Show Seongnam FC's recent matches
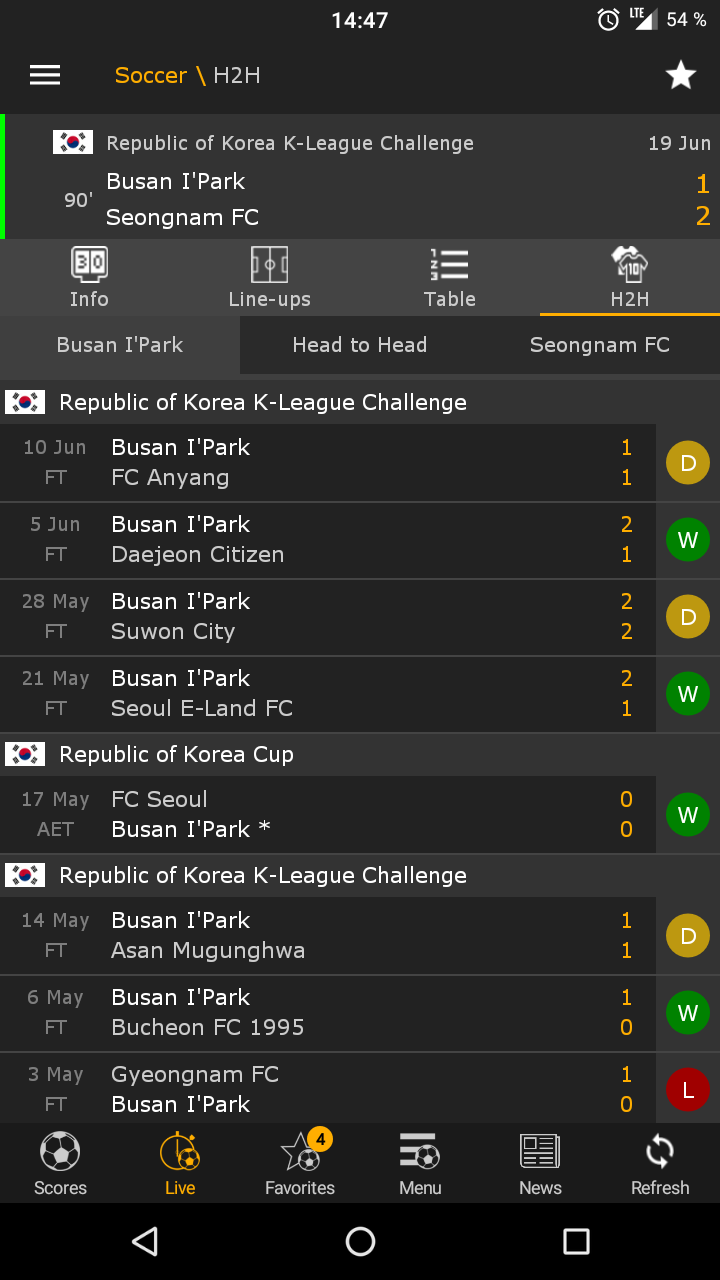Viewport: 720px width, 1280px height. point(600,345)
